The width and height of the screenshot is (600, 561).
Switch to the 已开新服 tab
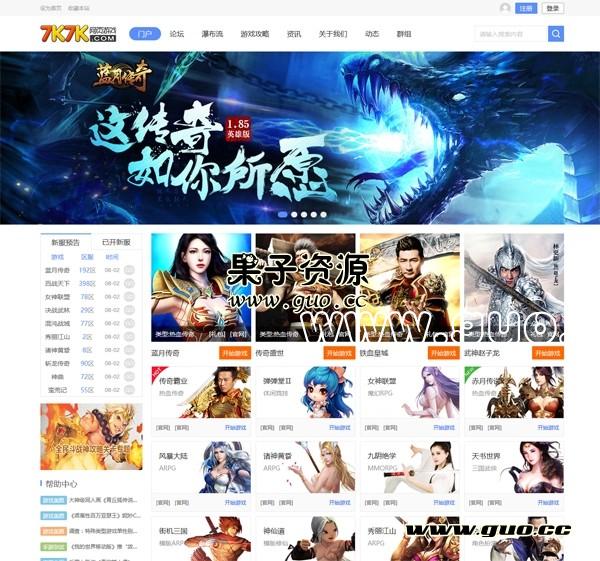point(117,242)
